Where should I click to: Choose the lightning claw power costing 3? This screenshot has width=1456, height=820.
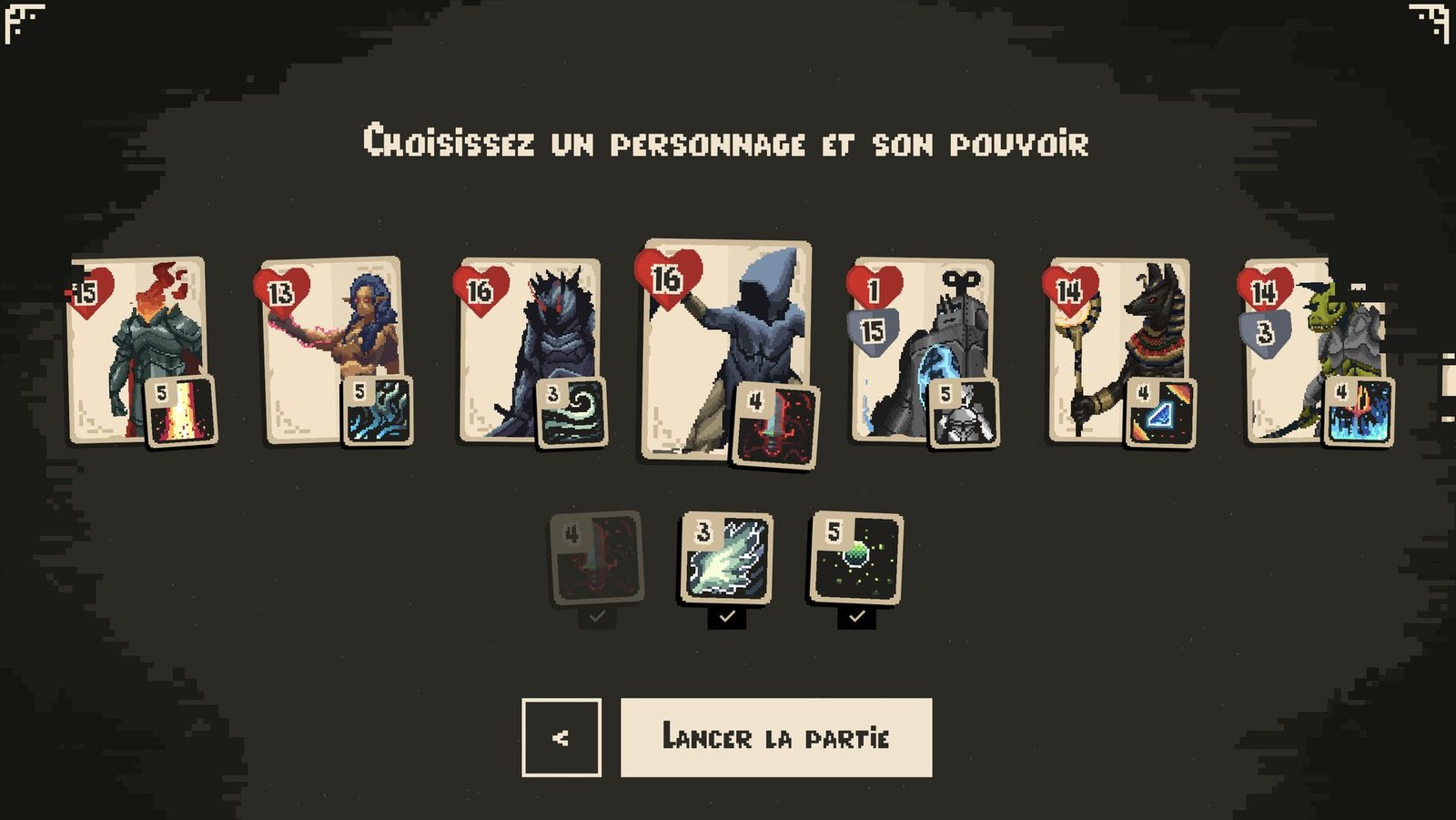click(x=726, y=558)
